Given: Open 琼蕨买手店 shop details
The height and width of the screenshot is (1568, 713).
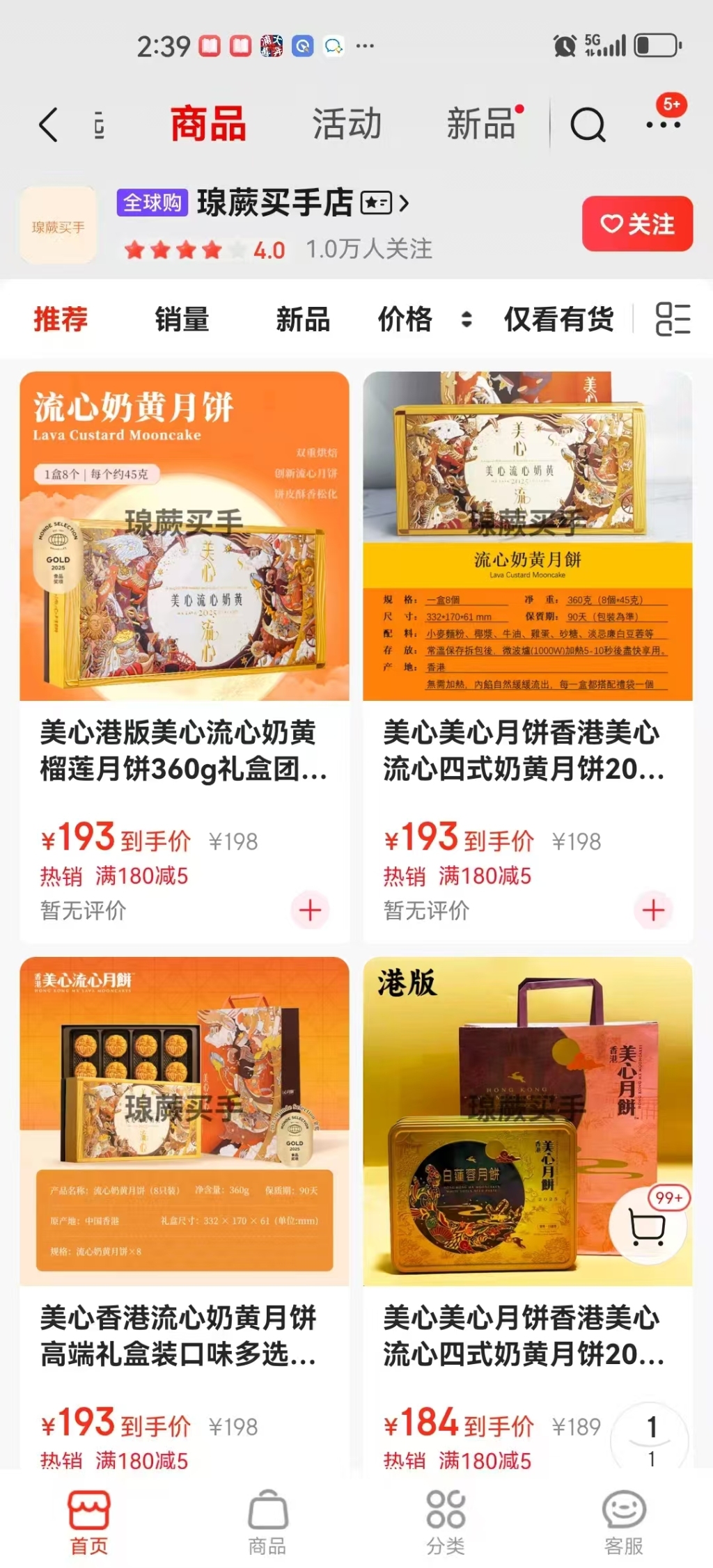Looking at the screenshot, I should (275, 203).
